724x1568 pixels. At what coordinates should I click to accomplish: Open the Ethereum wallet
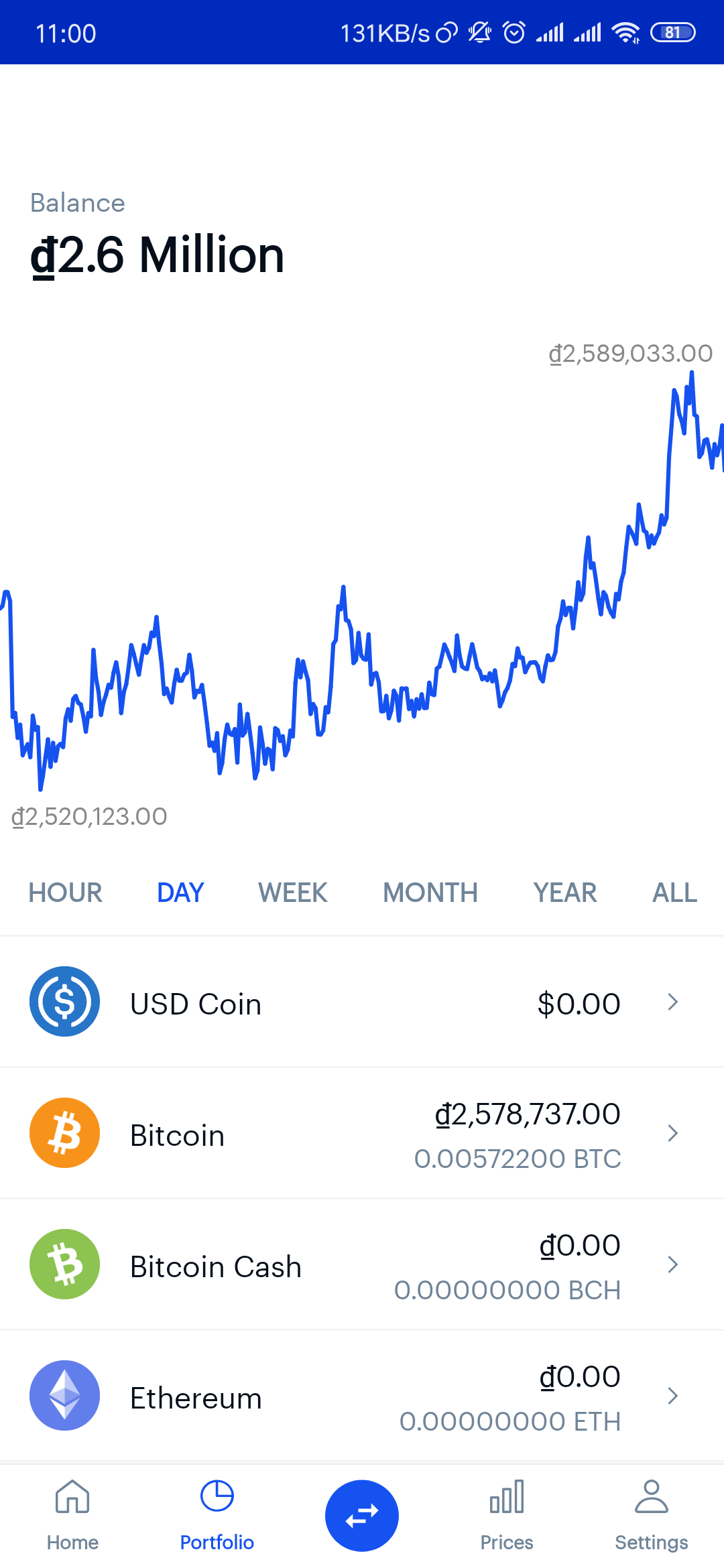tap(362, 1396)
